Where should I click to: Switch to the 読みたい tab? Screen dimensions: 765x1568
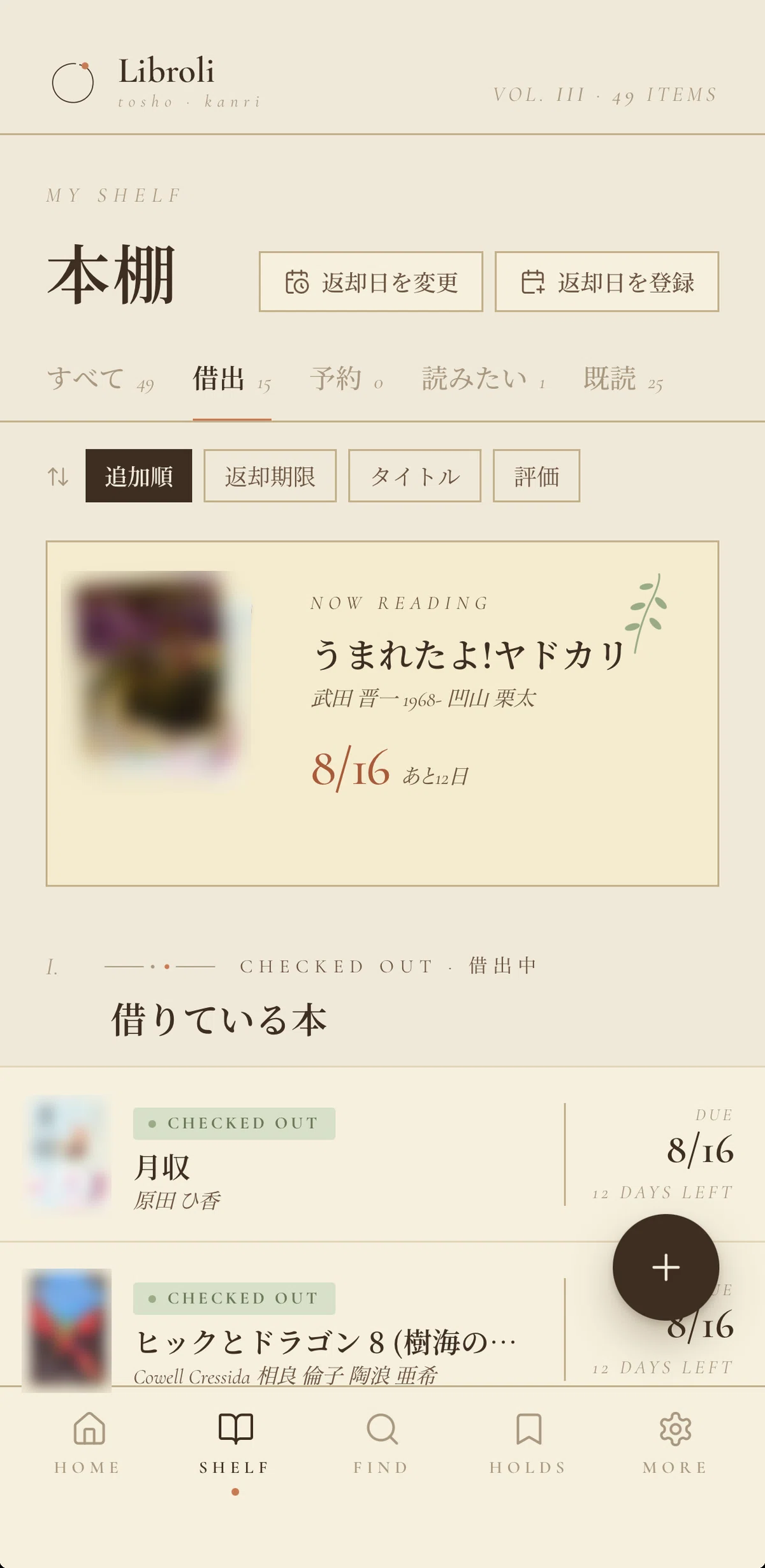pos(483,380)
